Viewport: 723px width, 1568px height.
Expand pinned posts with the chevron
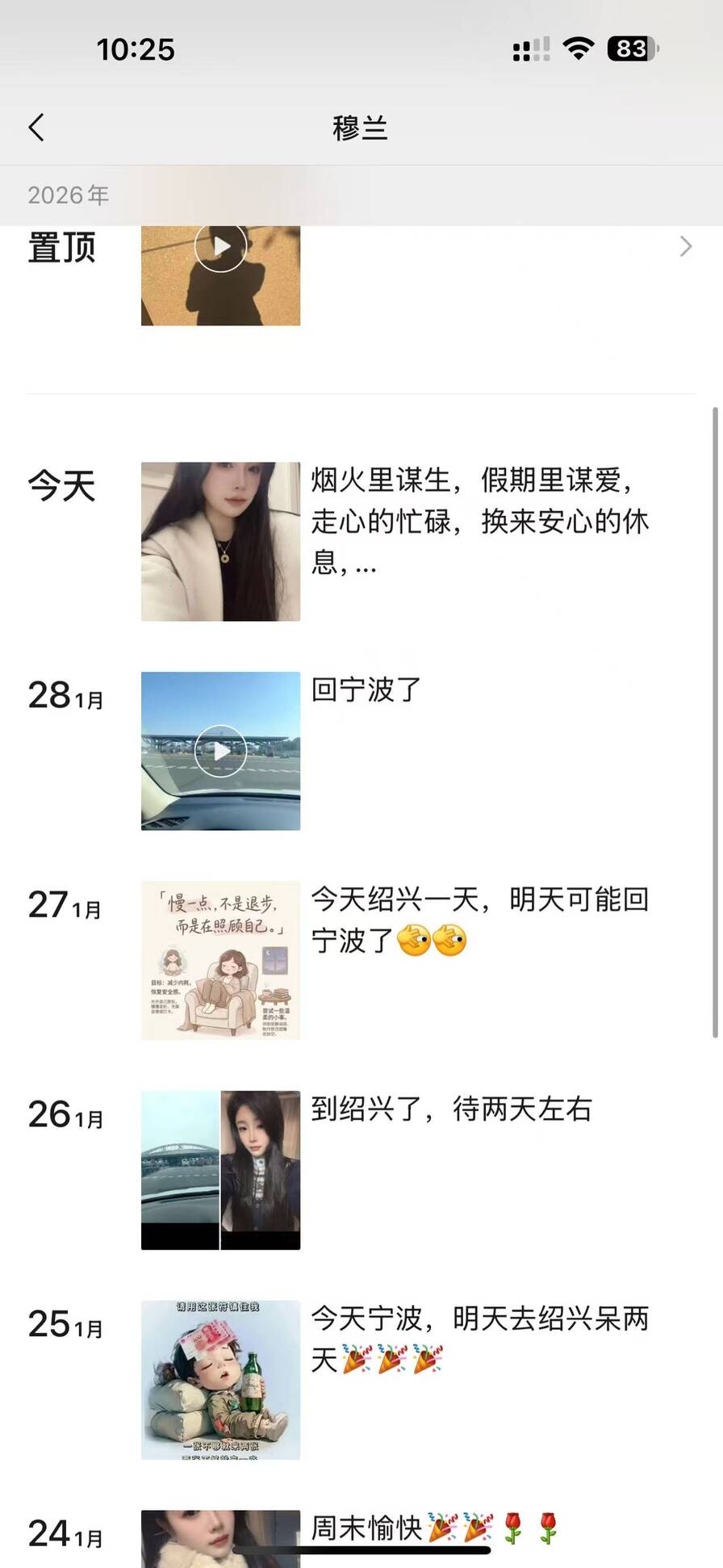tap(685, 246)
